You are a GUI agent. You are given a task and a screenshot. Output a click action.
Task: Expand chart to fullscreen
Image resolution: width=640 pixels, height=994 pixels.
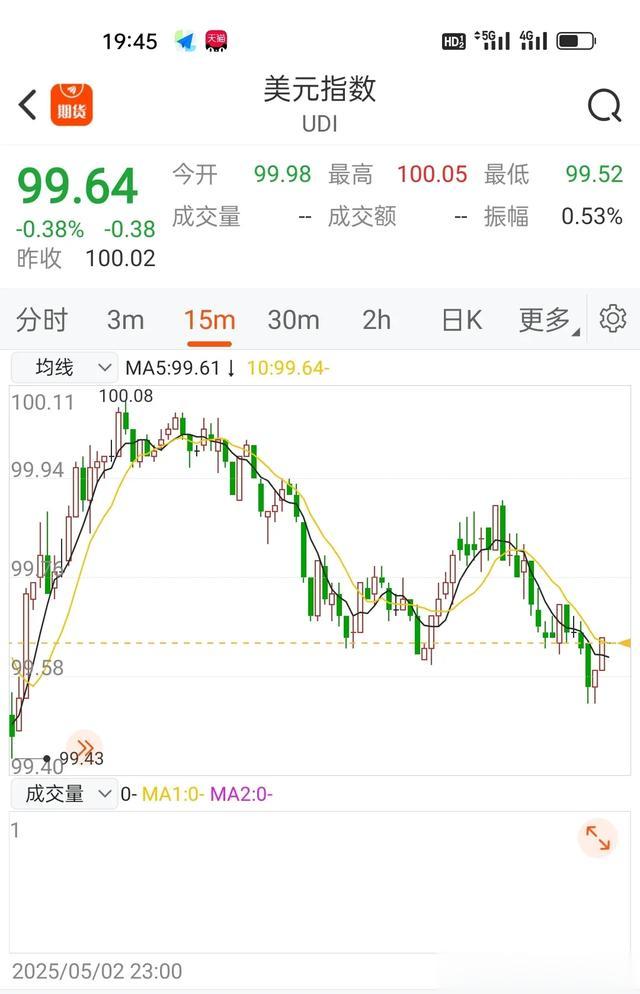pyautogui.click(x=598, y=838)
